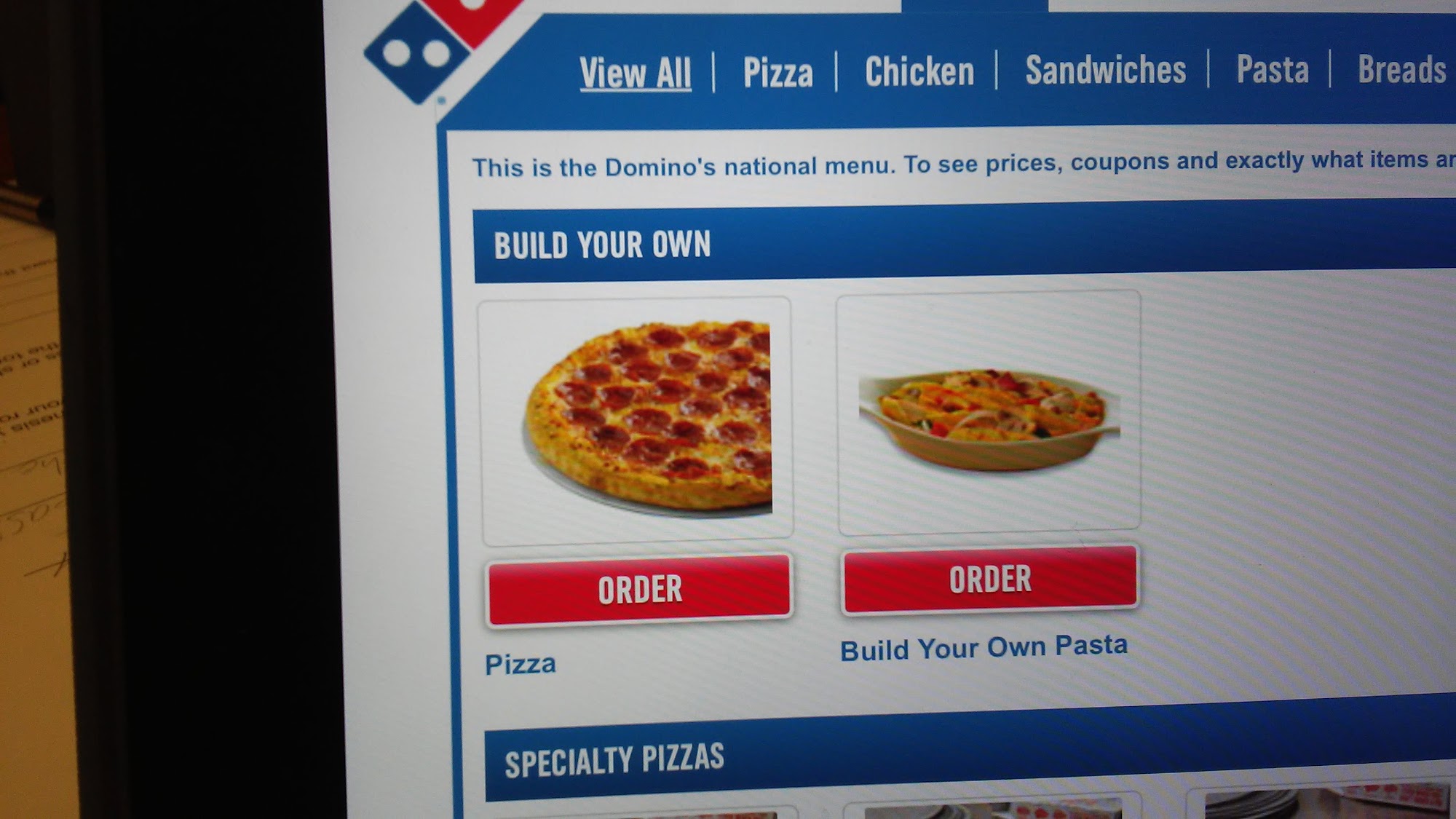This screenshot has height=819, width=1456.
Task: Tap ORDER under the pepperoni pizza
Action: click(x=639, y=589)
